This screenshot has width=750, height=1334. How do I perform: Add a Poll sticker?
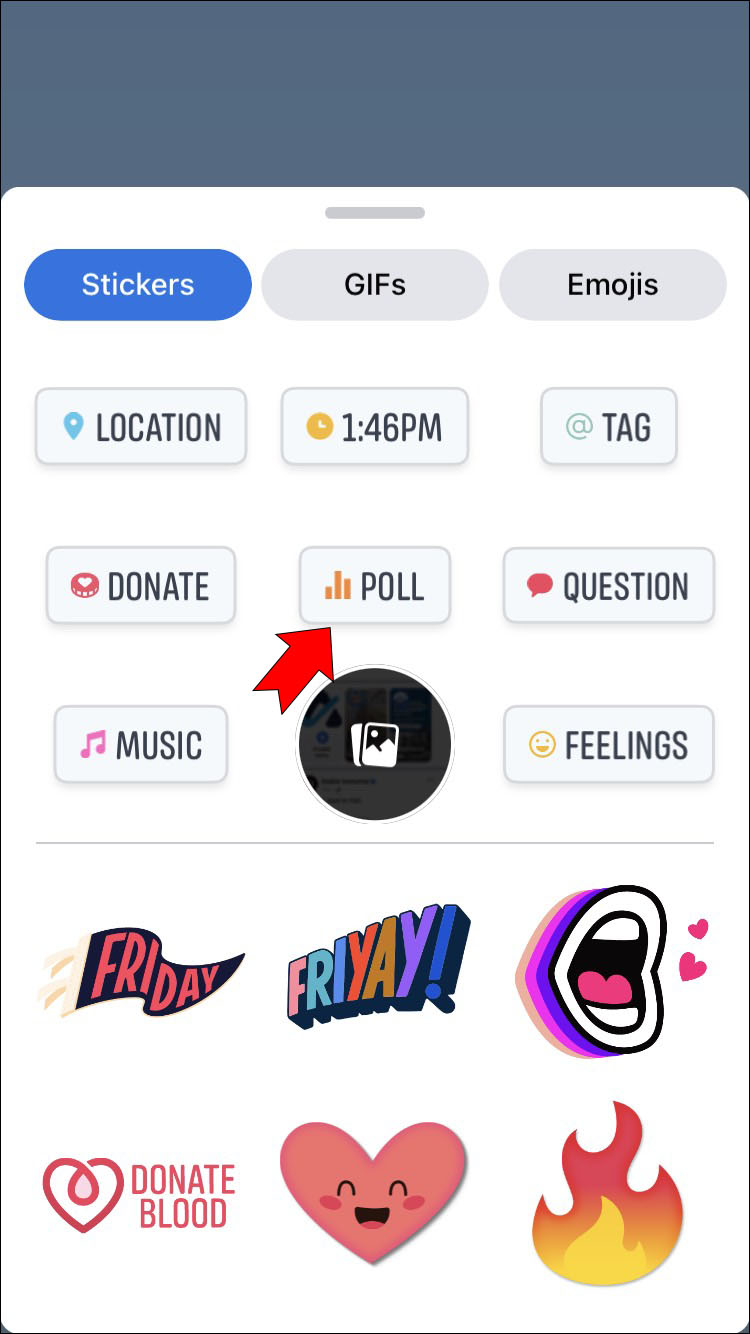[x=375, y=586]
